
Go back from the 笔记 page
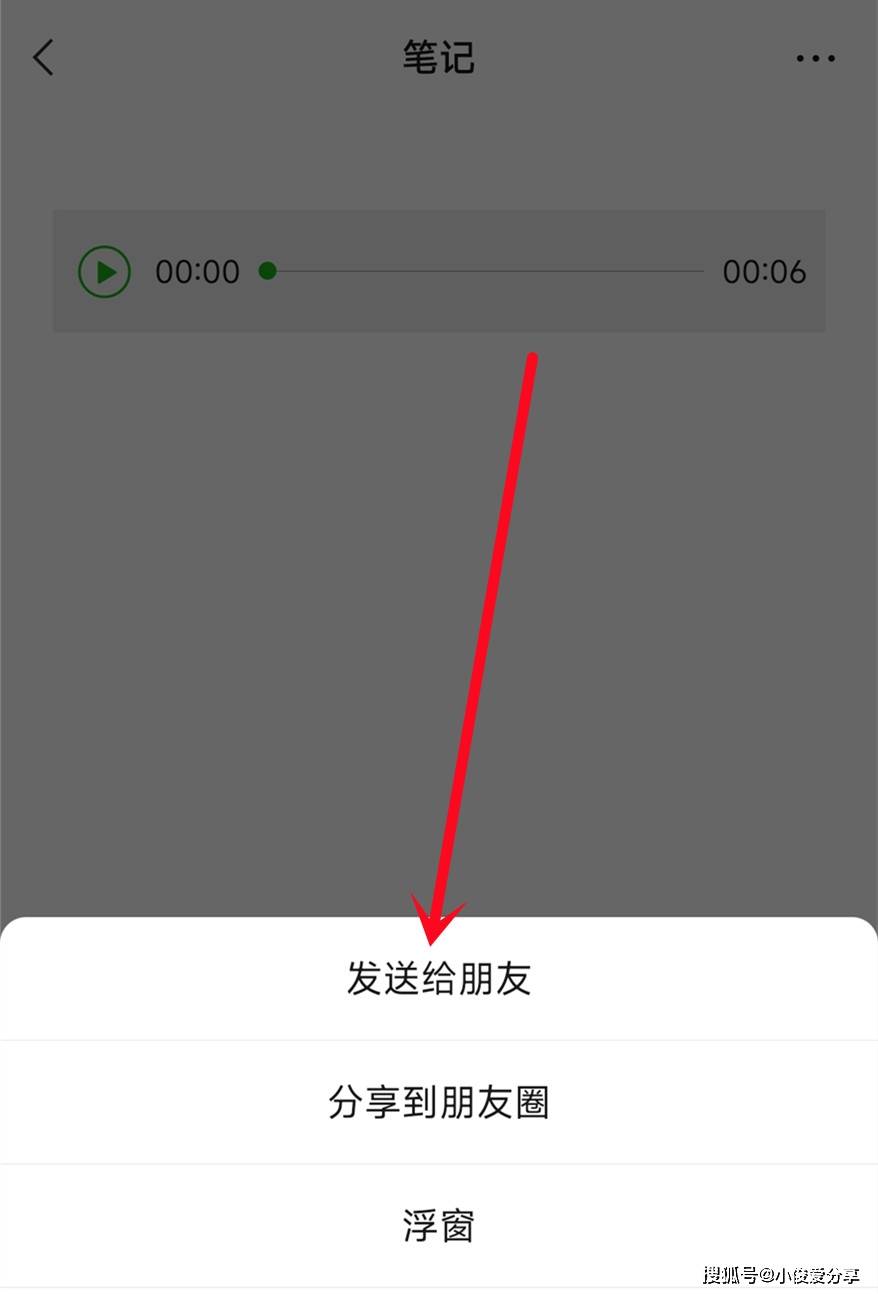click(43, 58)
